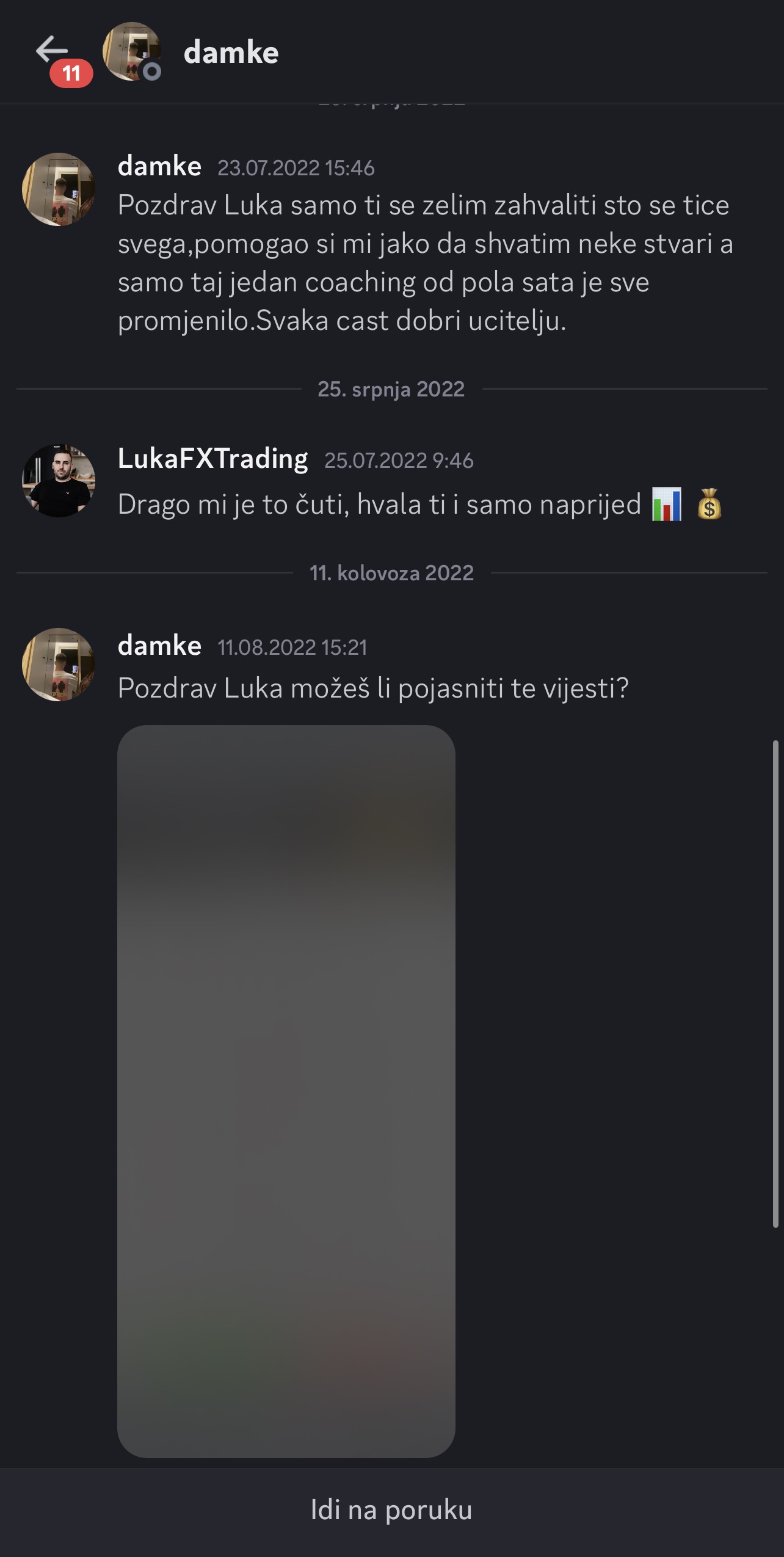Tap damke's avatar on 23.07.2022 message
This screenshot has height=1557, width=784.
(x=59, y=189)
